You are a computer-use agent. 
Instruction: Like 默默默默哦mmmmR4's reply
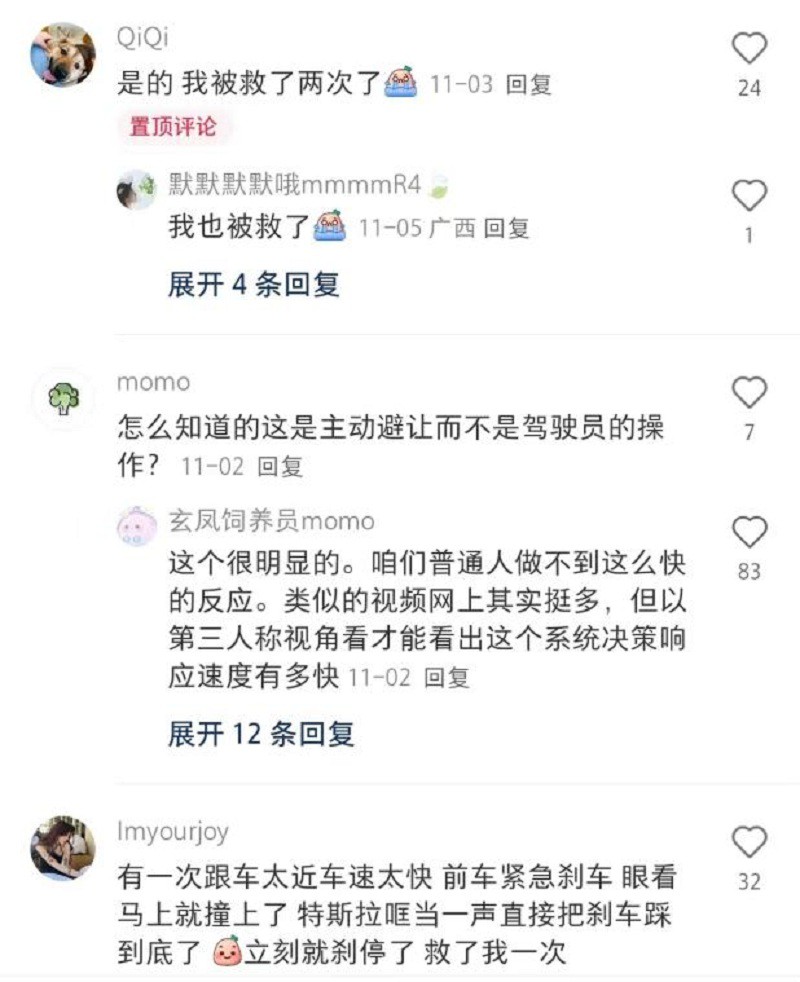pos(749,196)
